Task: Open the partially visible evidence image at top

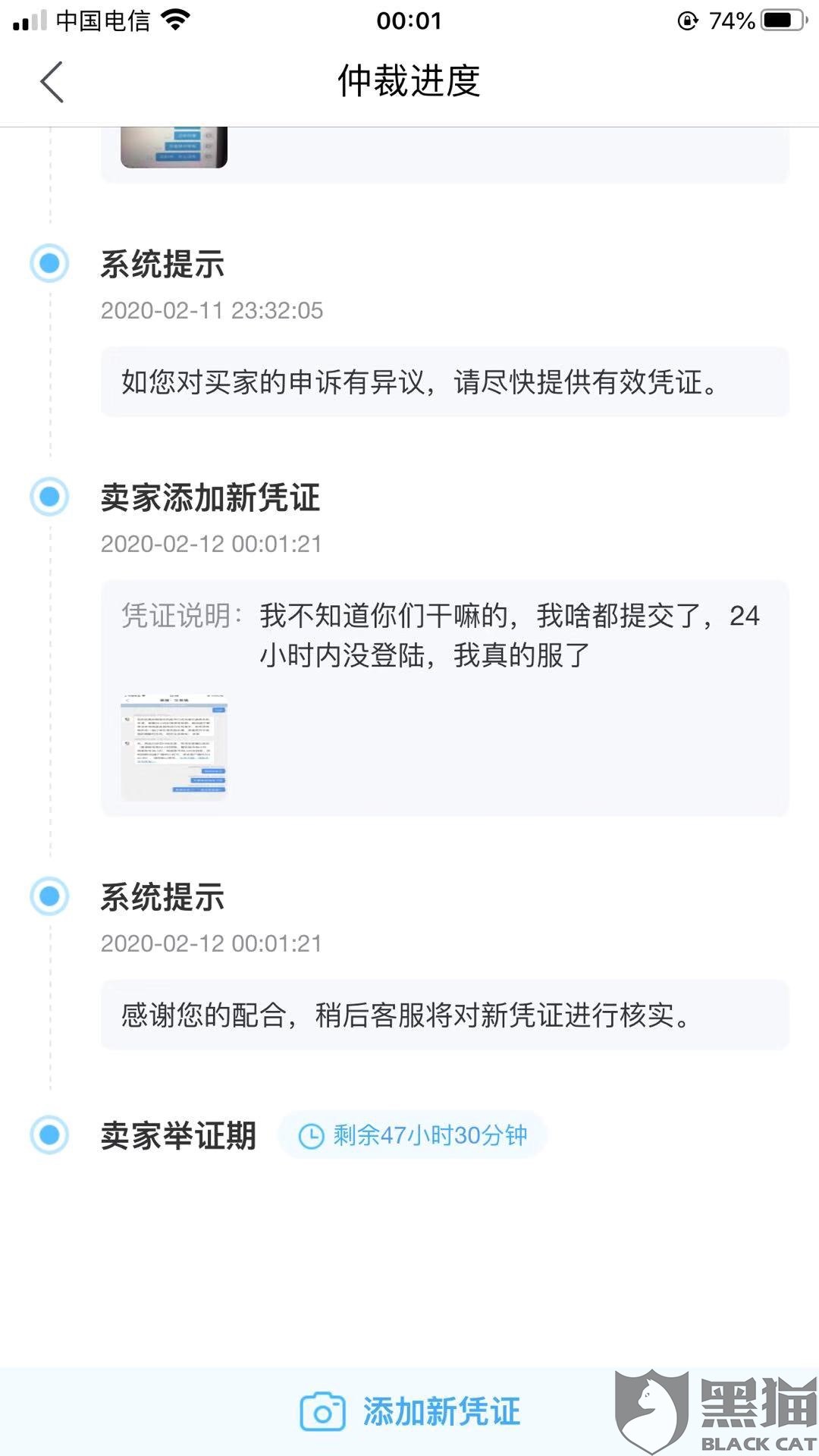Action: pyautogui.click(x=174, y=148)
